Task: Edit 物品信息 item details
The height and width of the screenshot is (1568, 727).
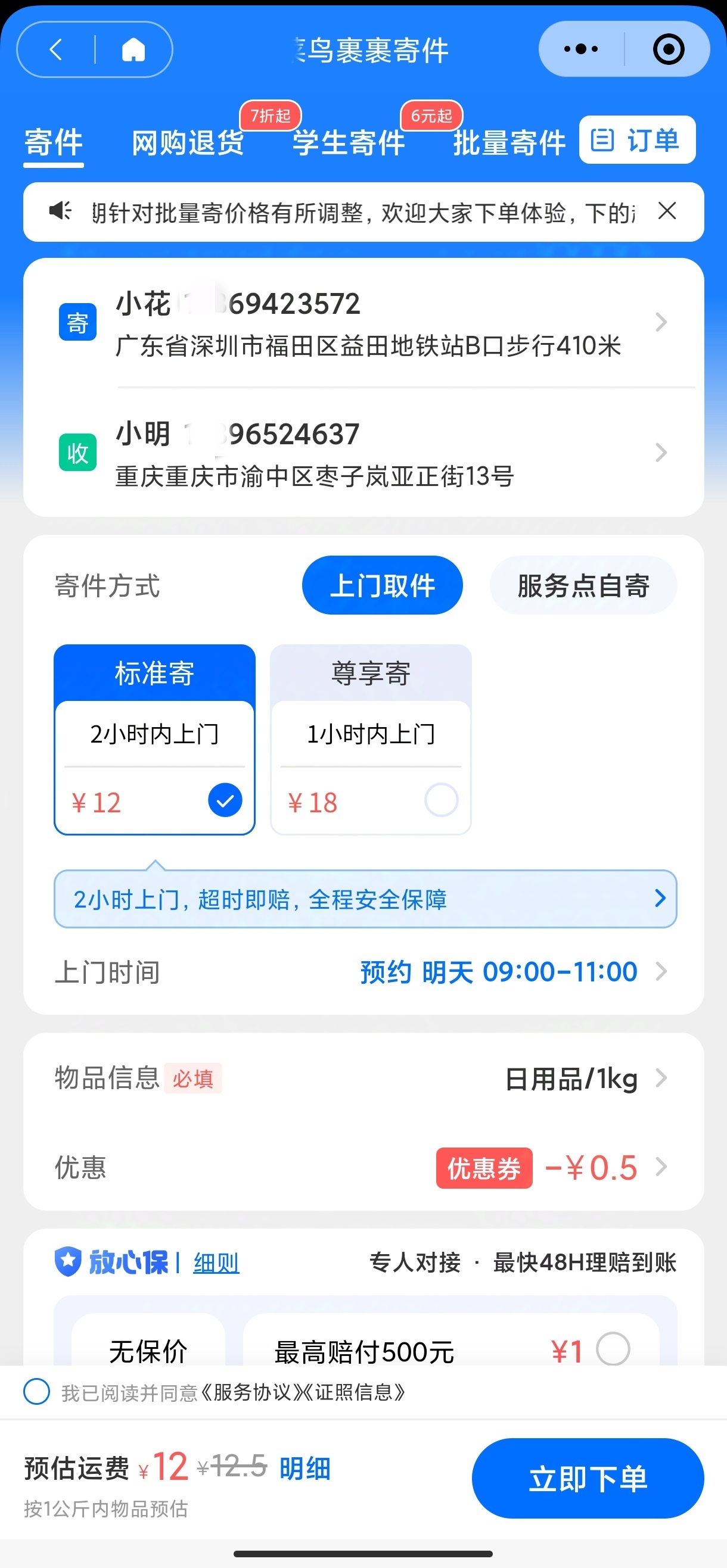Action: click(572, 1079)
